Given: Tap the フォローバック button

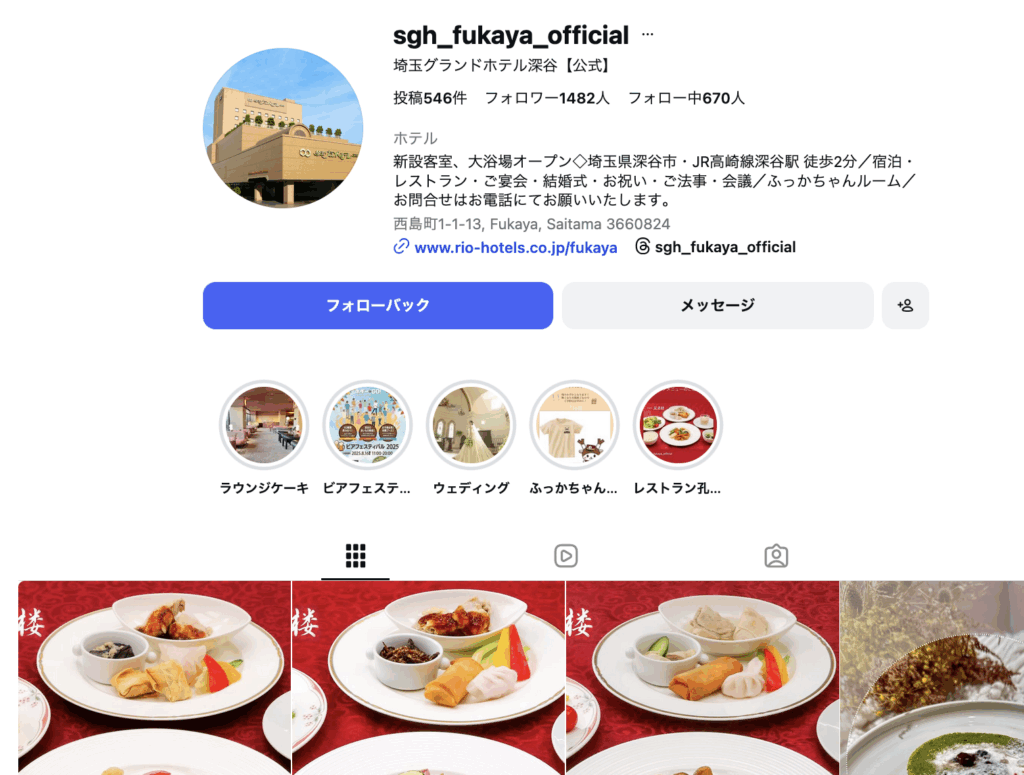Looking at the screenshot, I should click(377, 305).
